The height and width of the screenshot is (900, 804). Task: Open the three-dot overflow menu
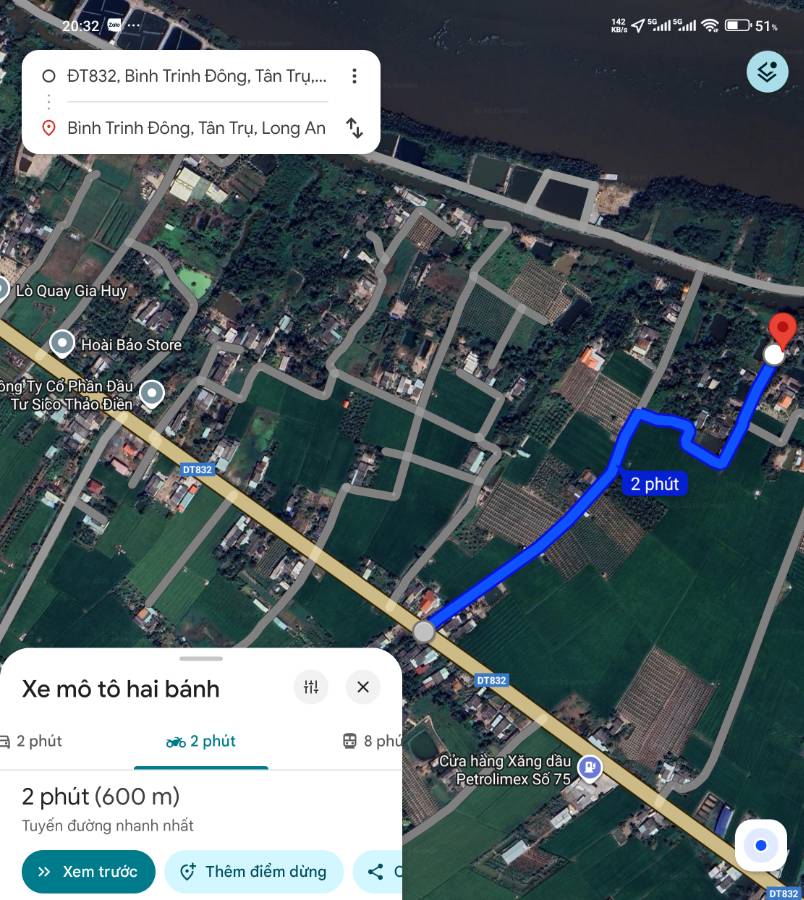(x=353, y=75)
